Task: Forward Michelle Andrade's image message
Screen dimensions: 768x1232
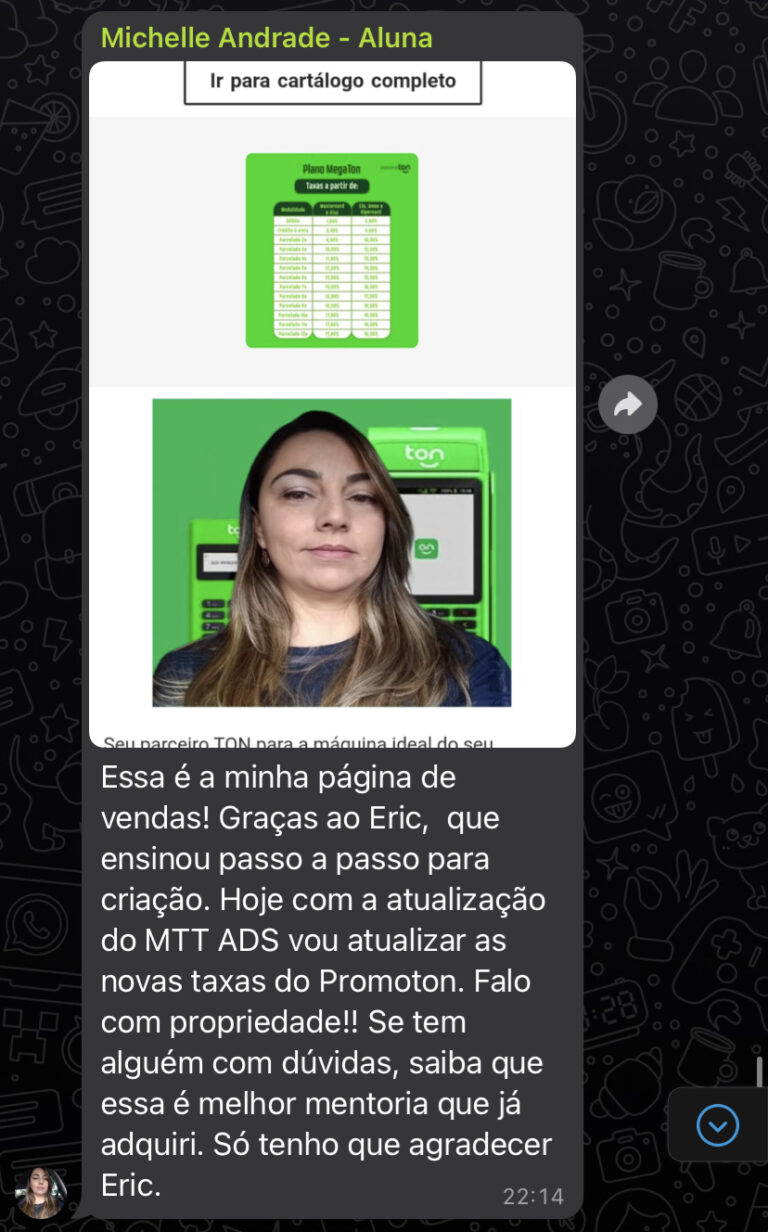Action: [627, 404]
